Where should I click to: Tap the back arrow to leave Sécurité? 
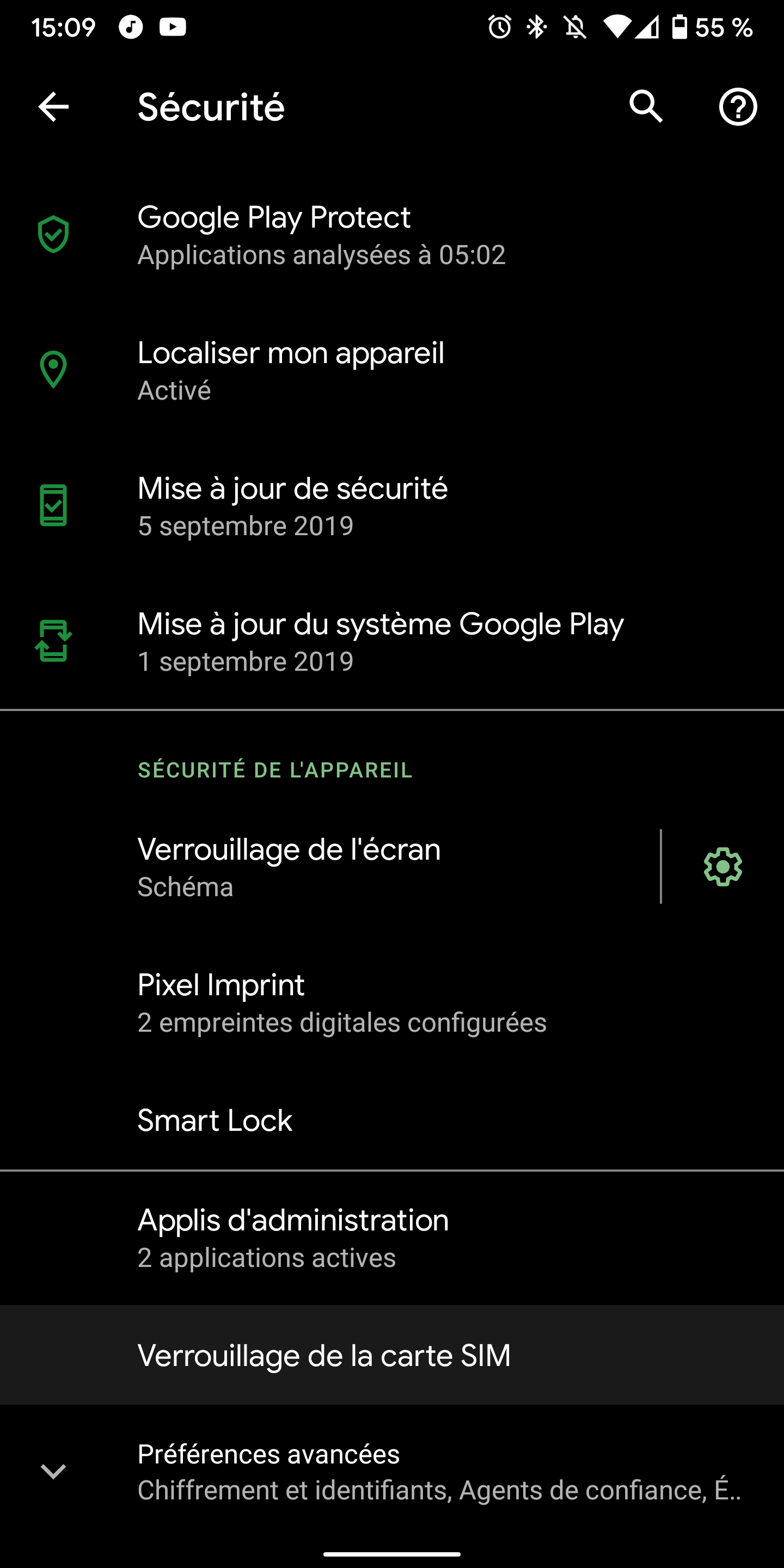point(53,107)
